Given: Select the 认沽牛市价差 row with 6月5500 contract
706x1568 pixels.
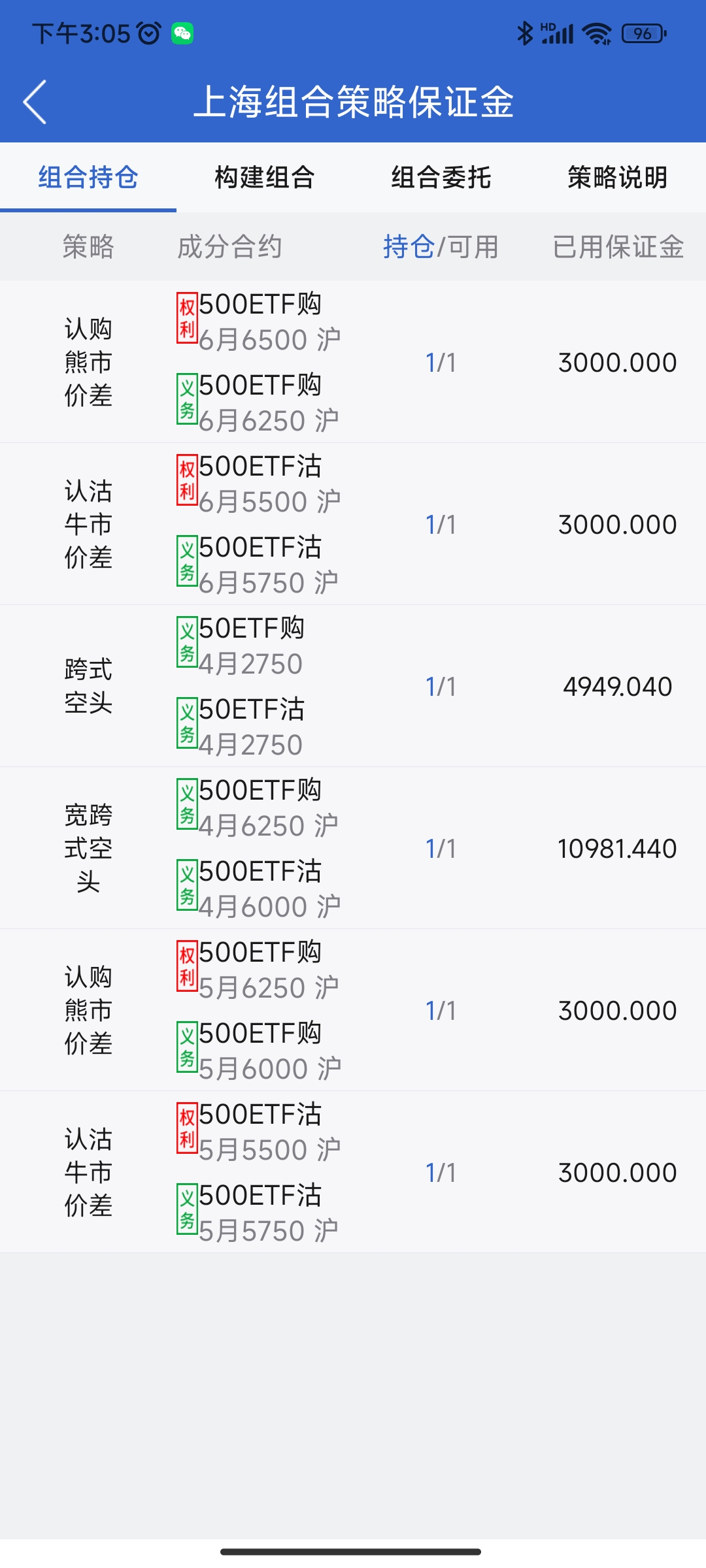Looking at the screenshot, I should click(x=353, y=524).
